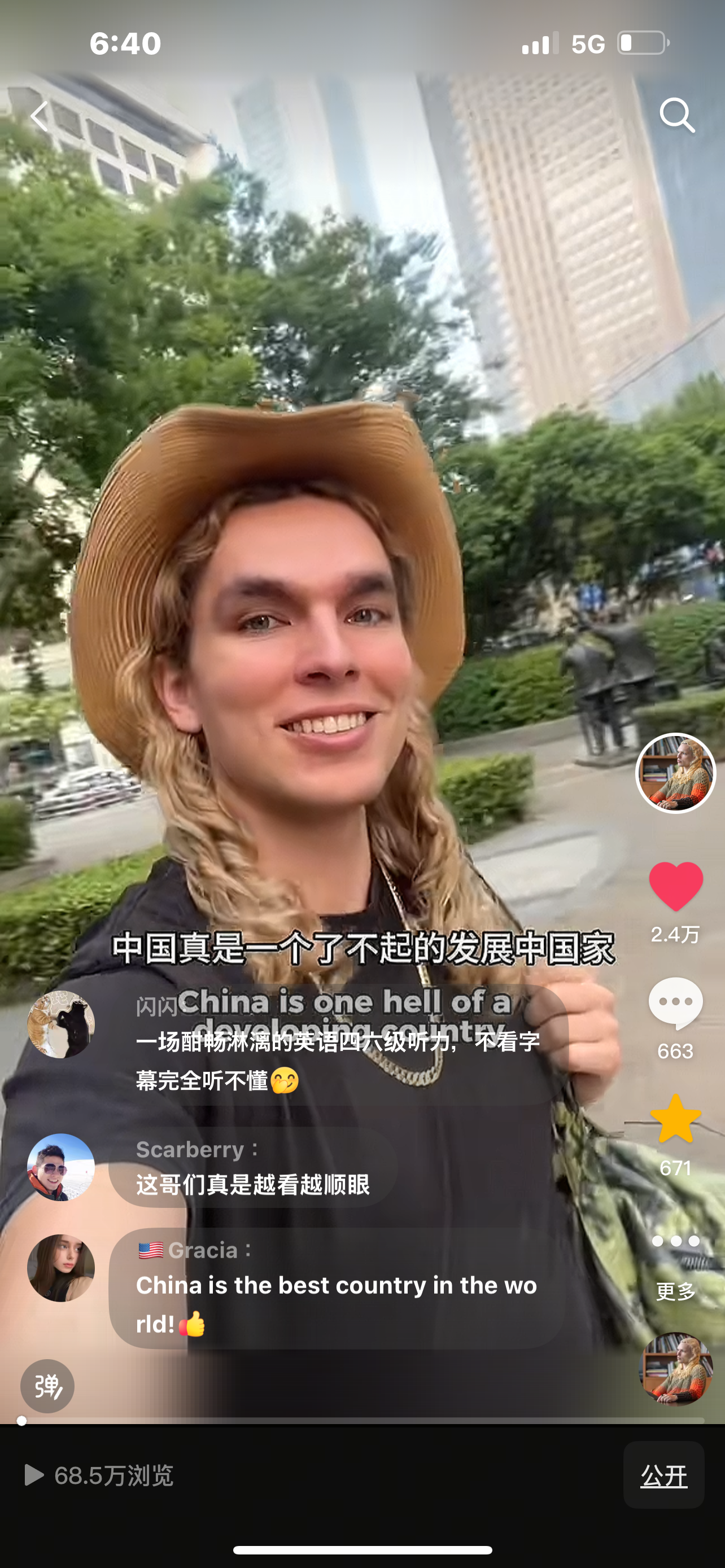Tap the 公开 visibility button

click(663, 1475)
